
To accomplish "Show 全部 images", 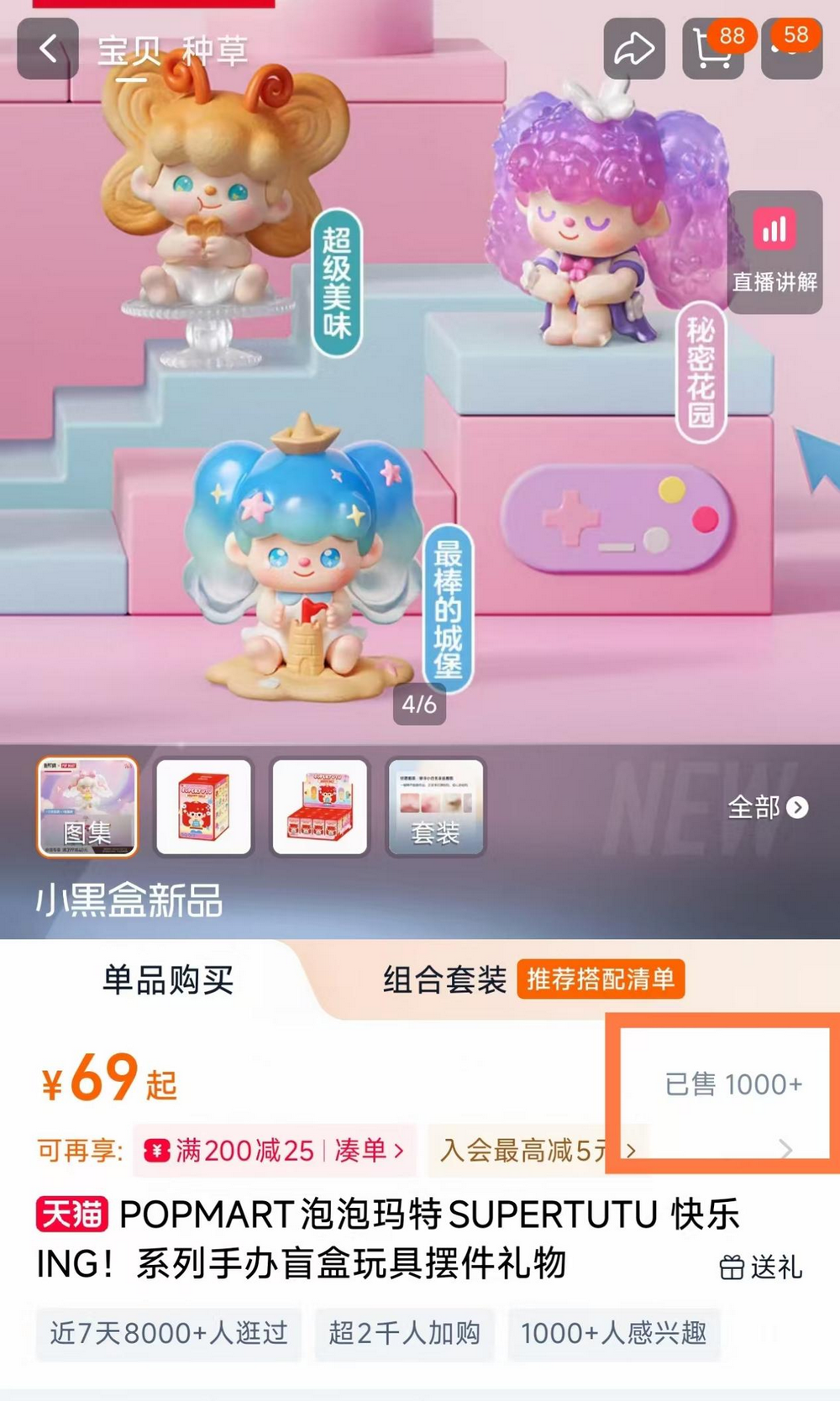I will click(x=767, y=807).
